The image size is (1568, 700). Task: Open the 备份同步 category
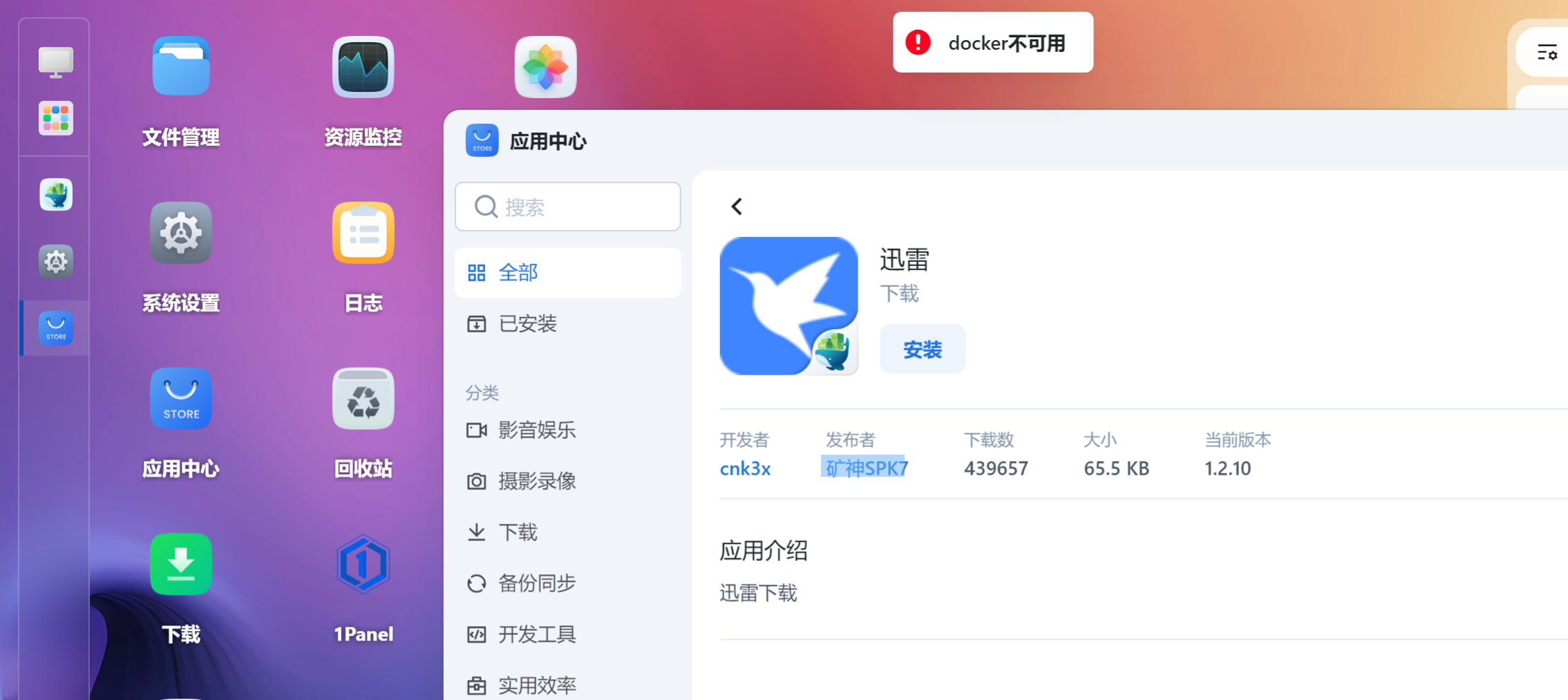point(536,583)
